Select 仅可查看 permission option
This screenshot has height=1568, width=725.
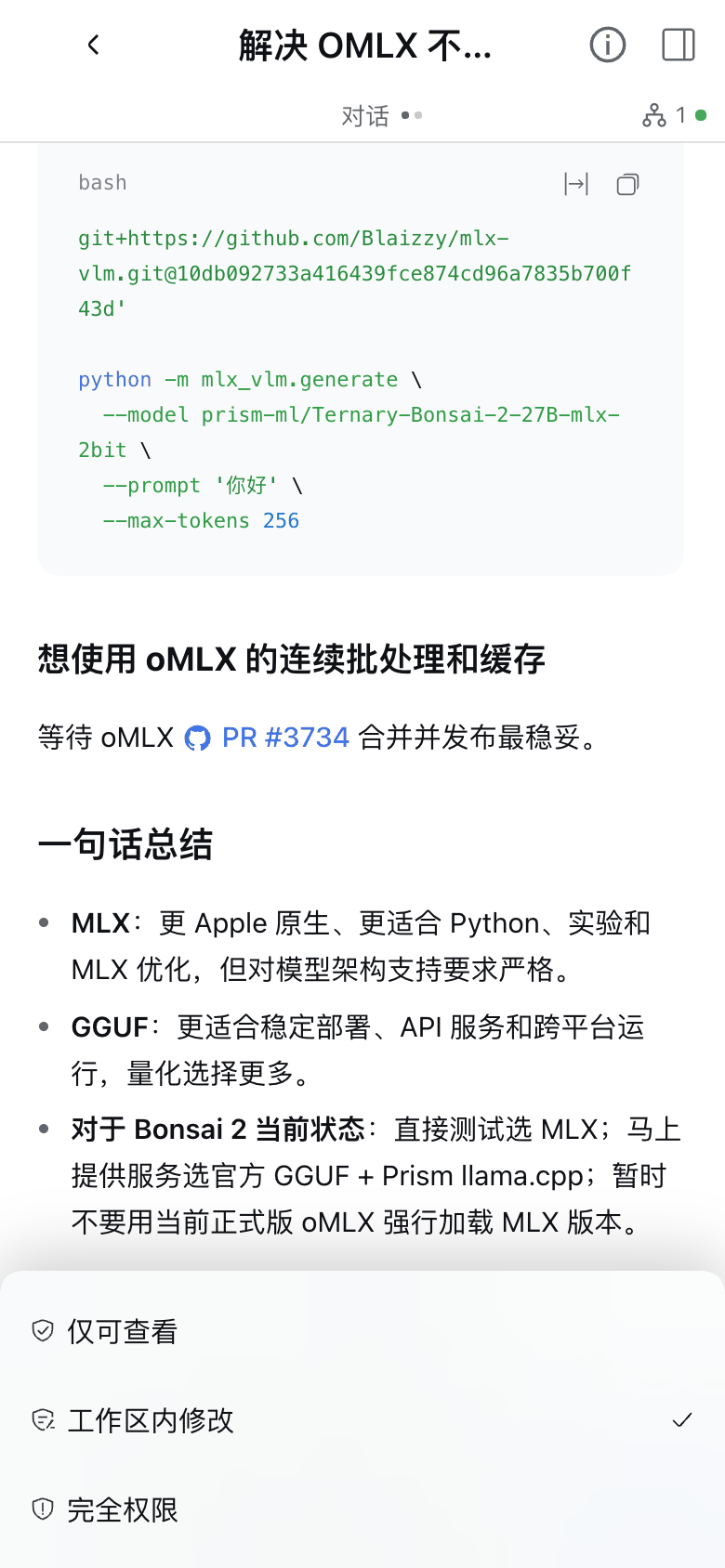[362, 1331]
